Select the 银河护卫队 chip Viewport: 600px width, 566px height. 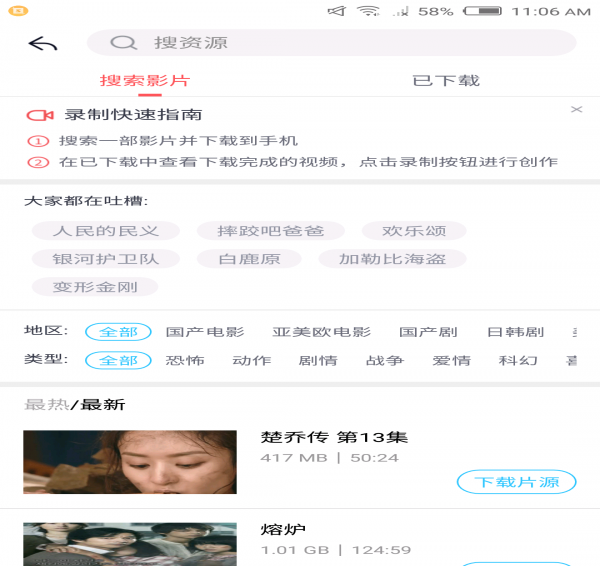102,258
